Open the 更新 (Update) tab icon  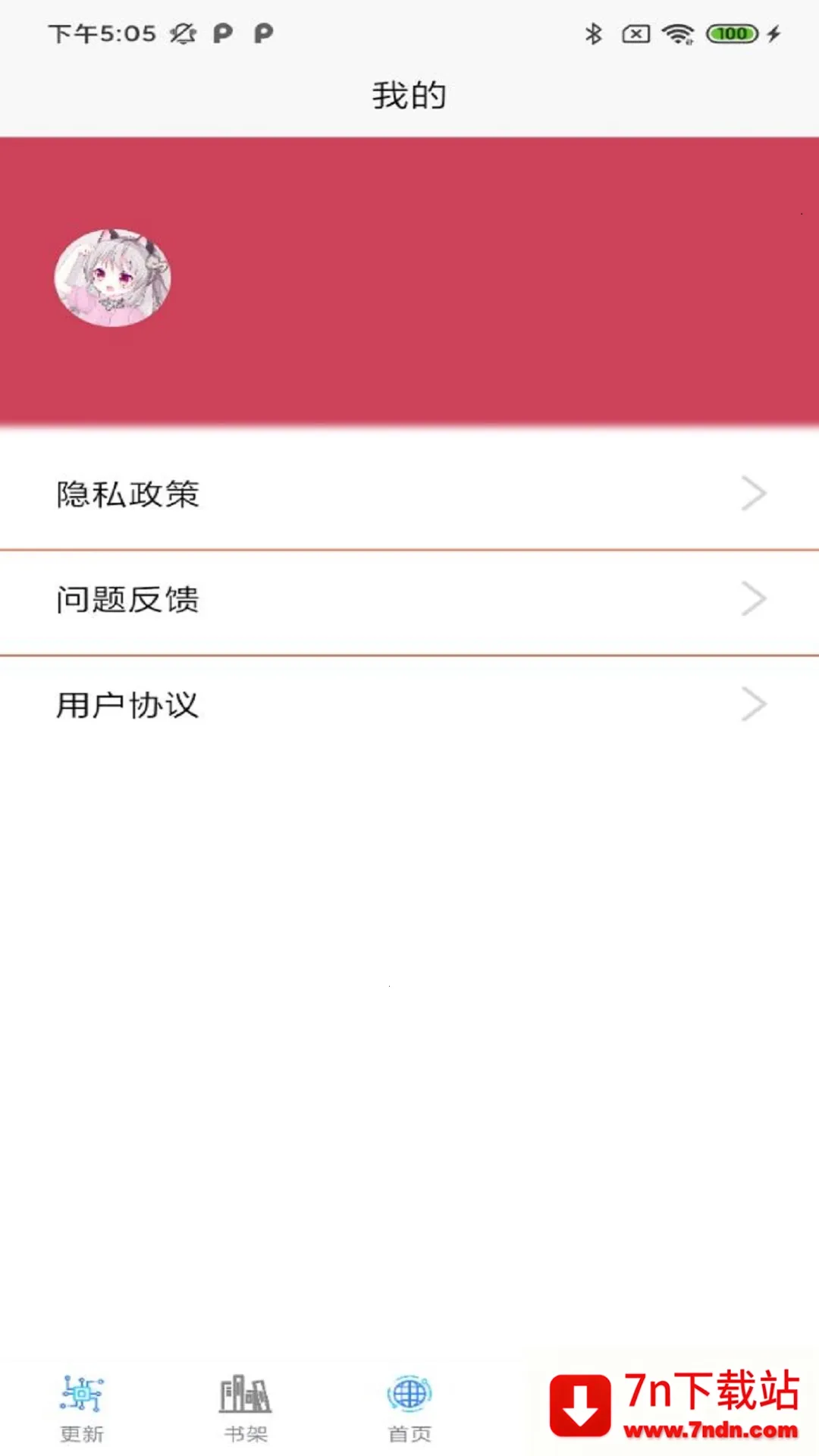pyautogui.click(x=81, y=1398)
